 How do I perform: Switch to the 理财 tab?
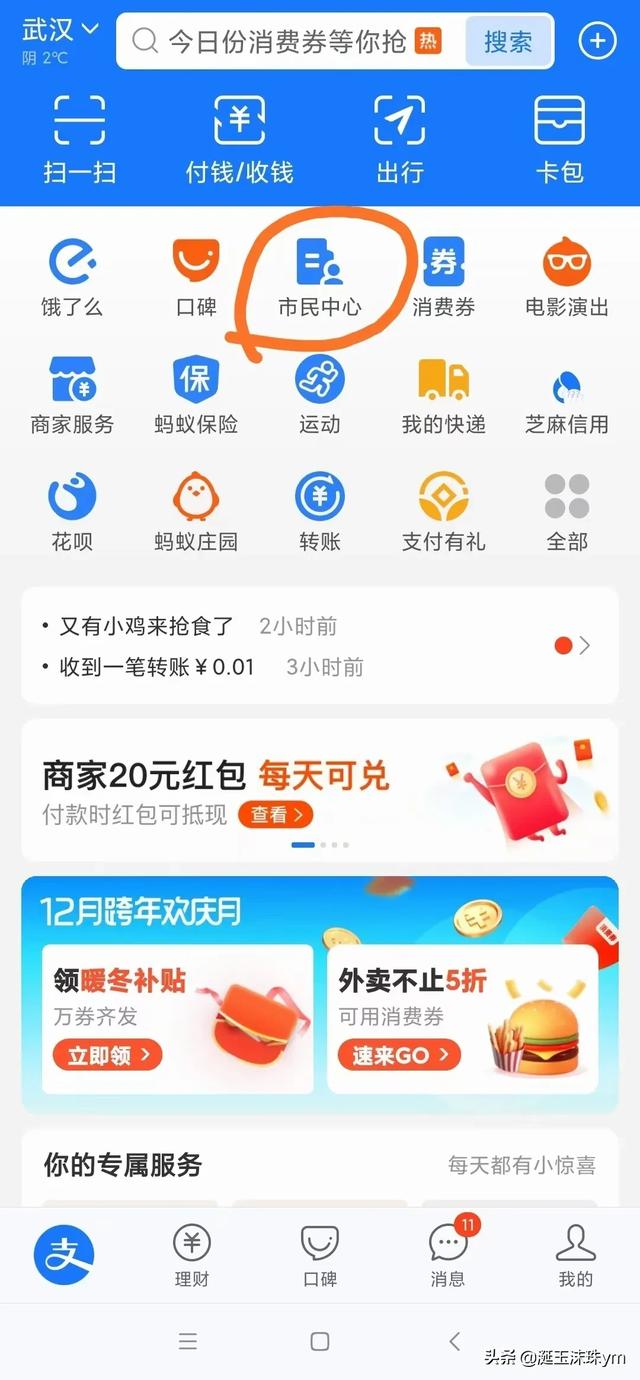(192, 1256)
